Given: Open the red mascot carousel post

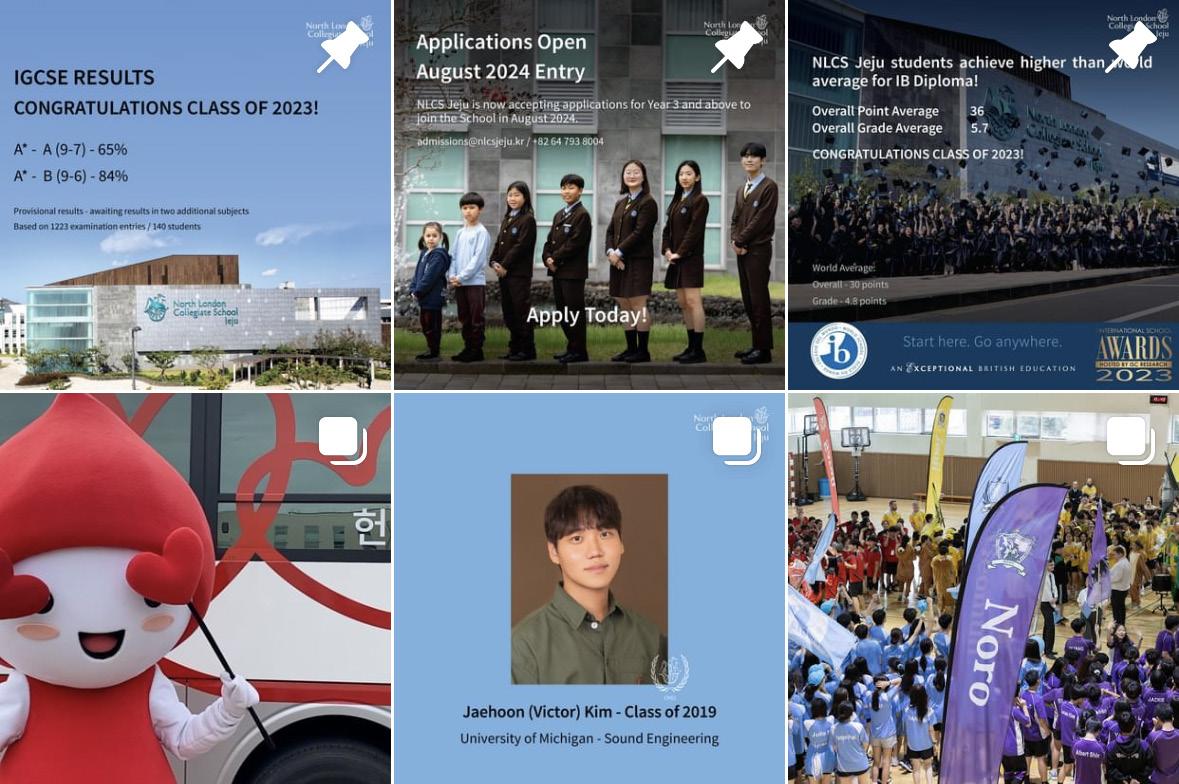Looking at the screenshot, I should [195, 588].
